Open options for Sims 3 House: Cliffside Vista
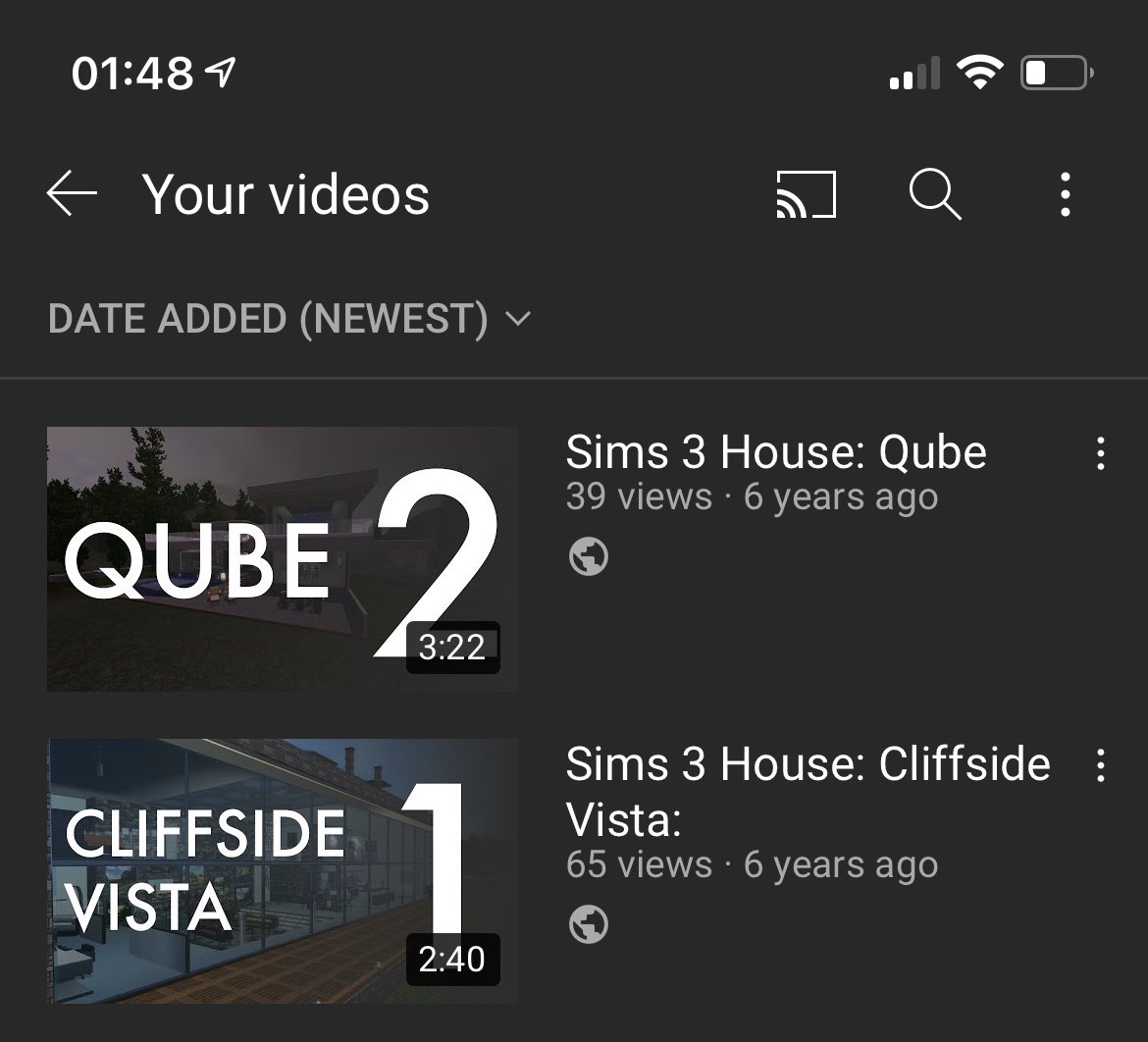The image size is (1148, 1042). click(1101, 764)
